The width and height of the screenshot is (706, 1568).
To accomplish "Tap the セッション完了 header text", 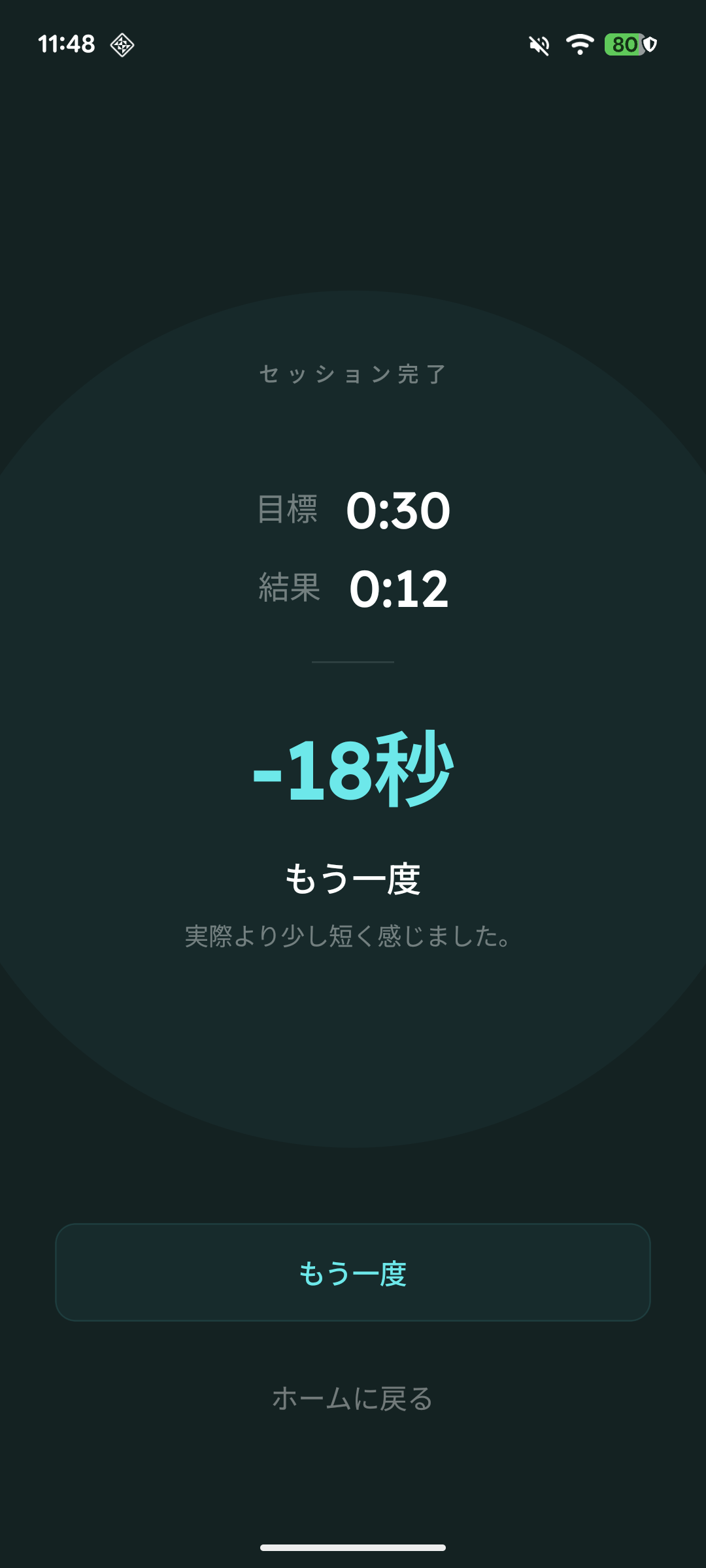I will tap(353, 372).
